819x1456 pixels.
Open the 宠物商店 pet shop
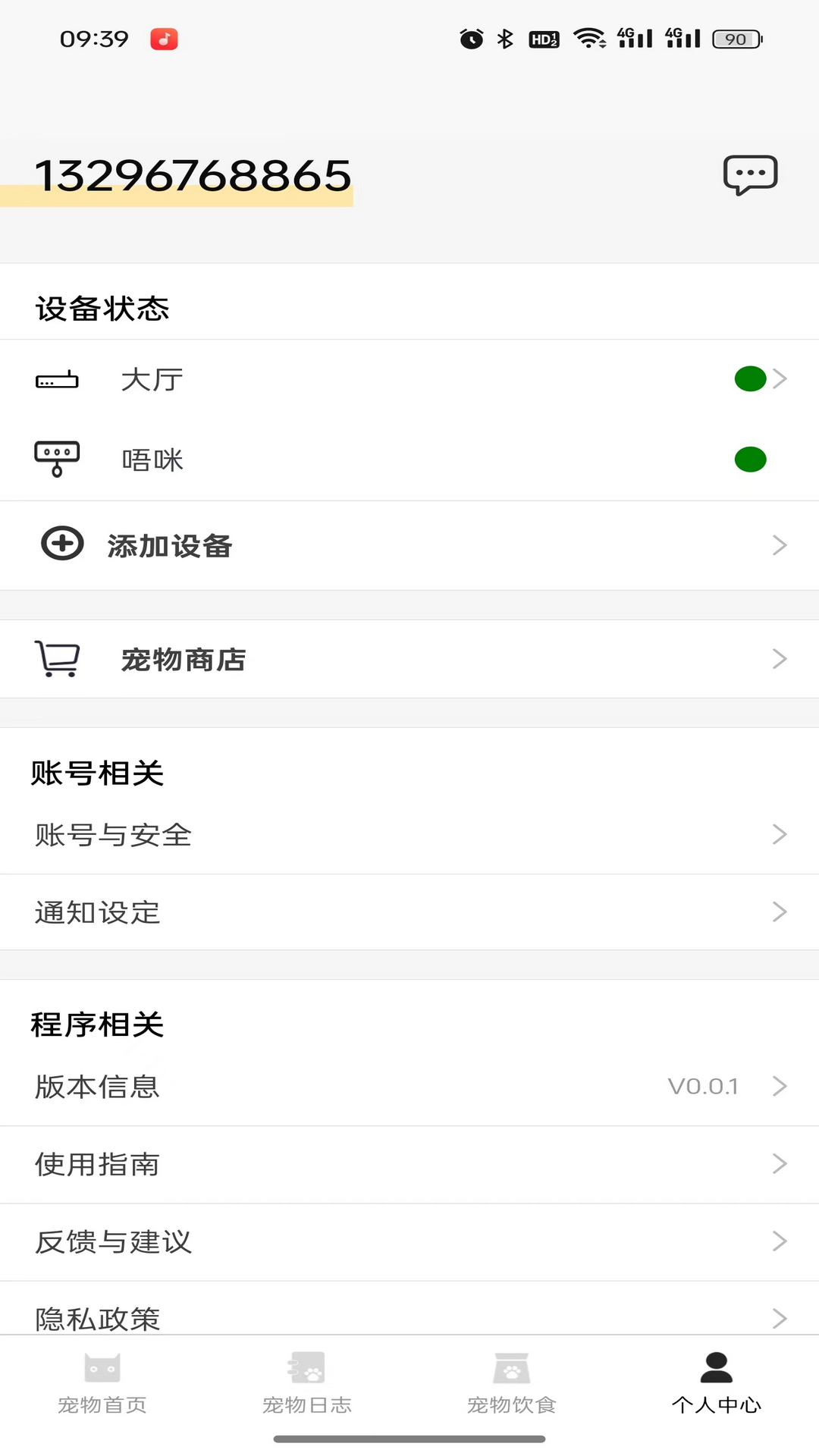click(409, 659)
